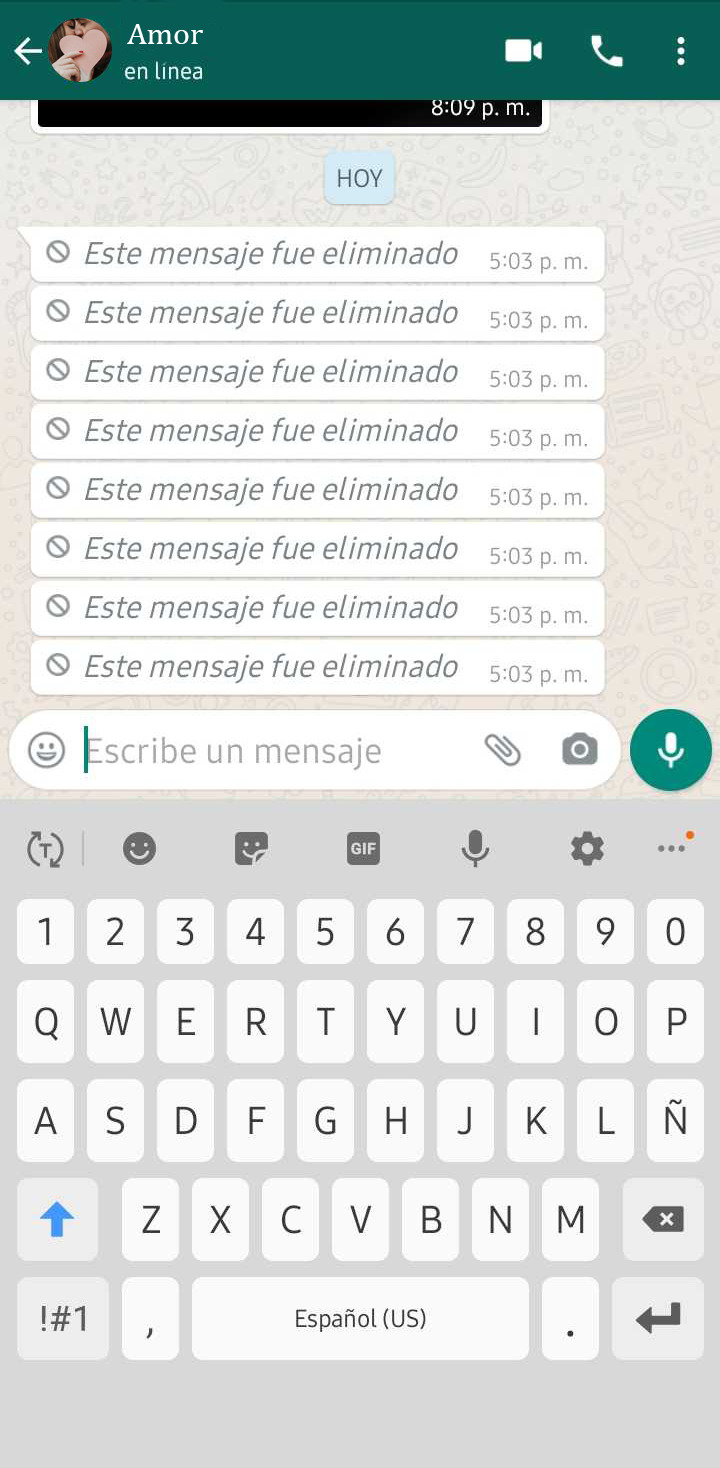The image size is (720, 1468).
Task: Start a video call with Amor
Action: click(x=523, y=51)
